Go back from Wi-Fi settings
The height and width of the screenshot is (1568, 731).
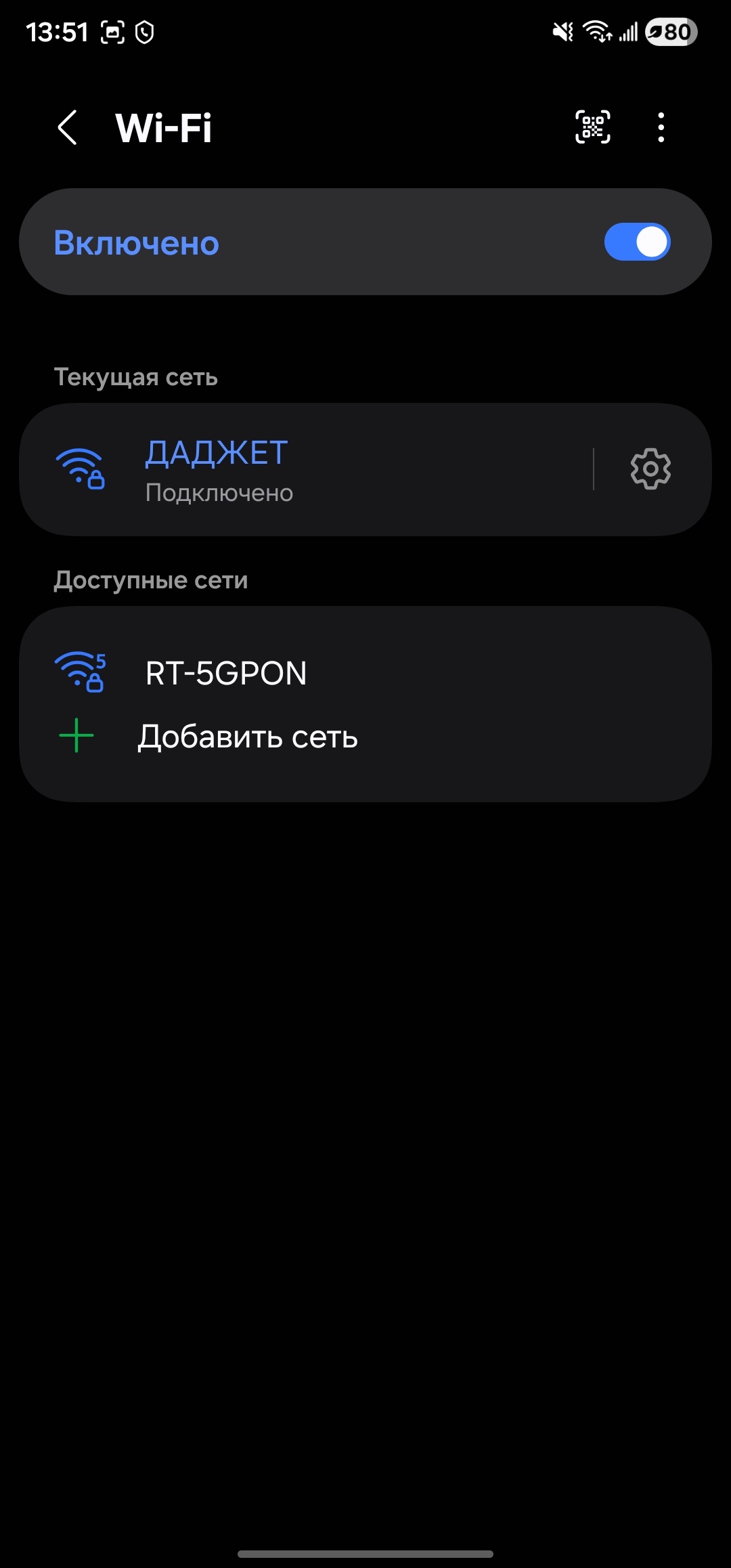click(x=68, y=127)
